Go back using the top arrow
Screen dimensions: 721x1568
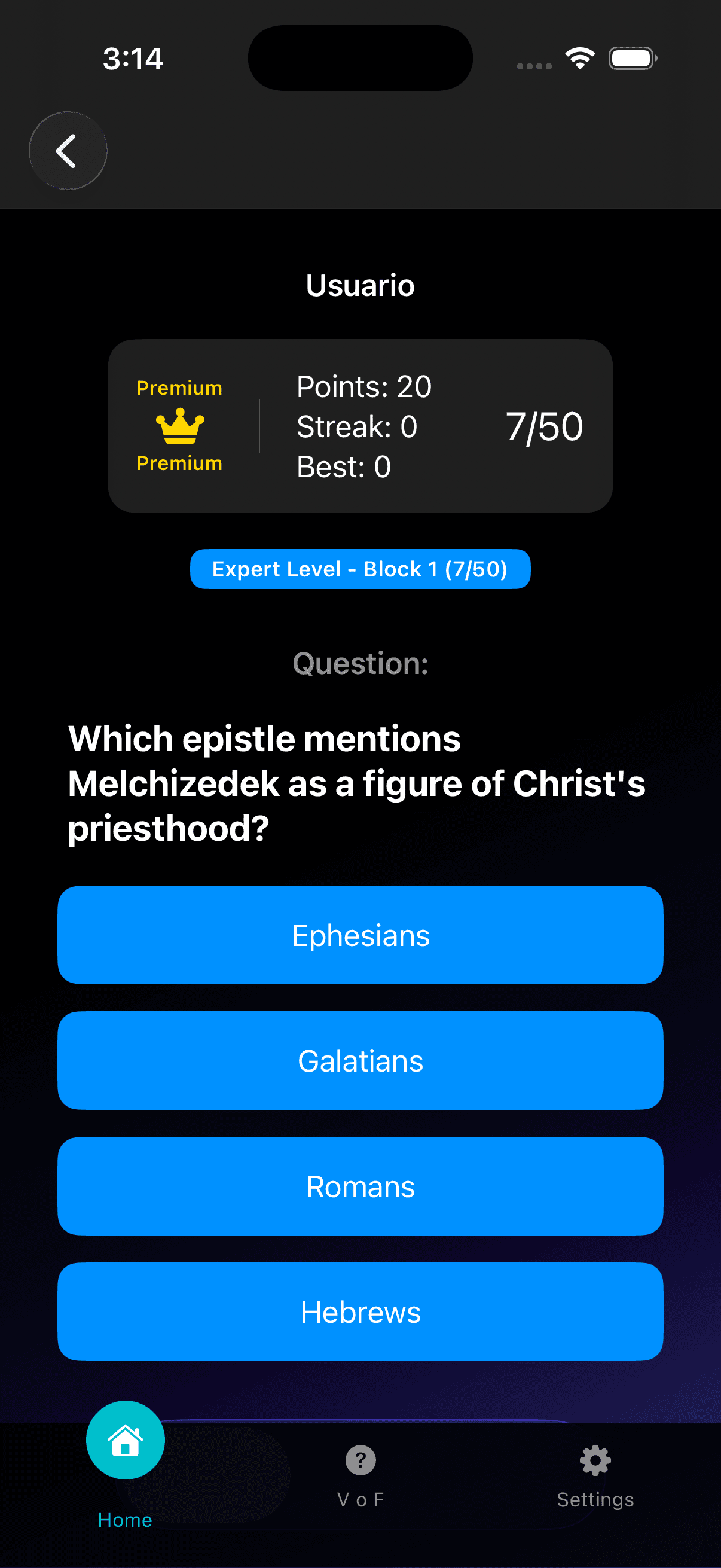(x=68, y=150)
